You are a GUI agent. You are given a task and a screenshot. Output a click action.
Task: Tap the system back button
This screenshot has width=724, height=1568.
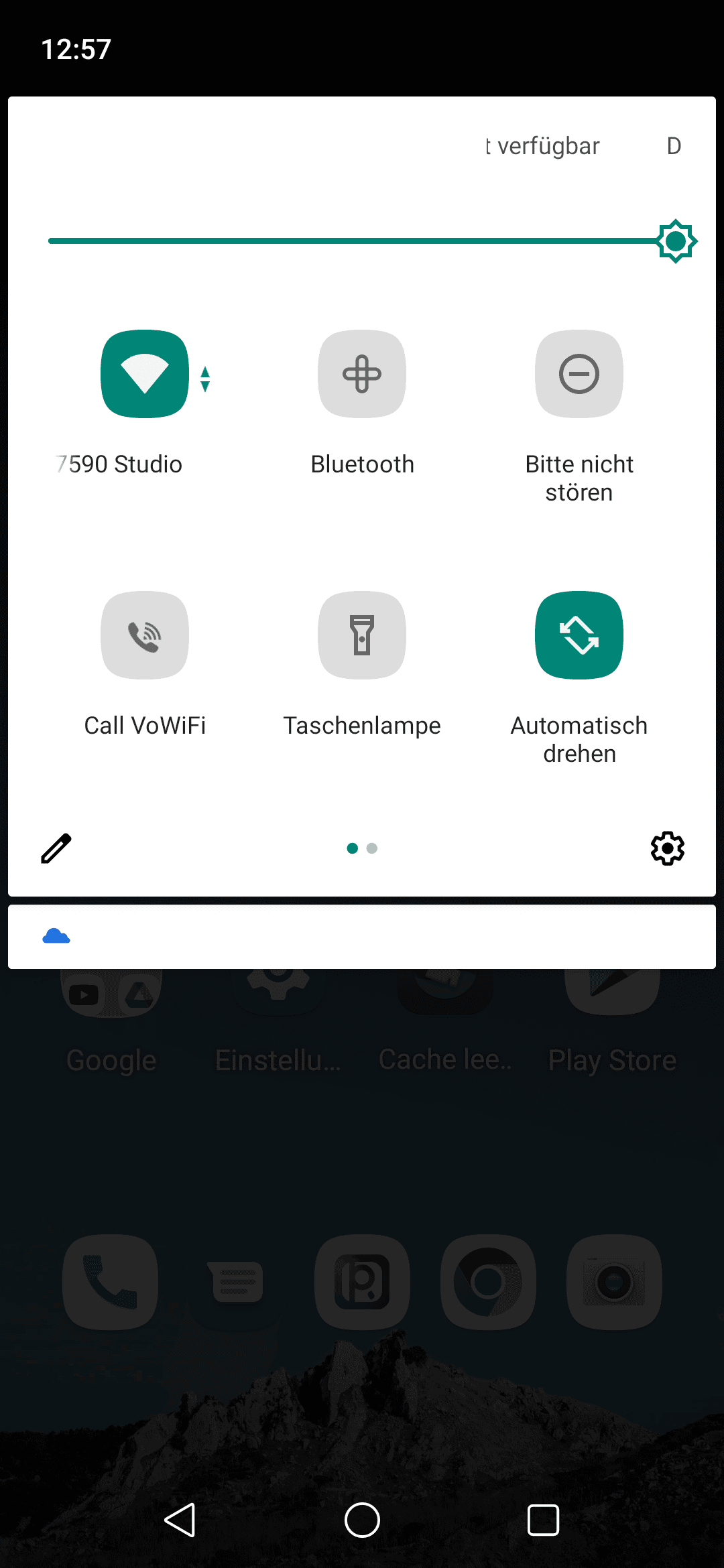coord(180,1520)
